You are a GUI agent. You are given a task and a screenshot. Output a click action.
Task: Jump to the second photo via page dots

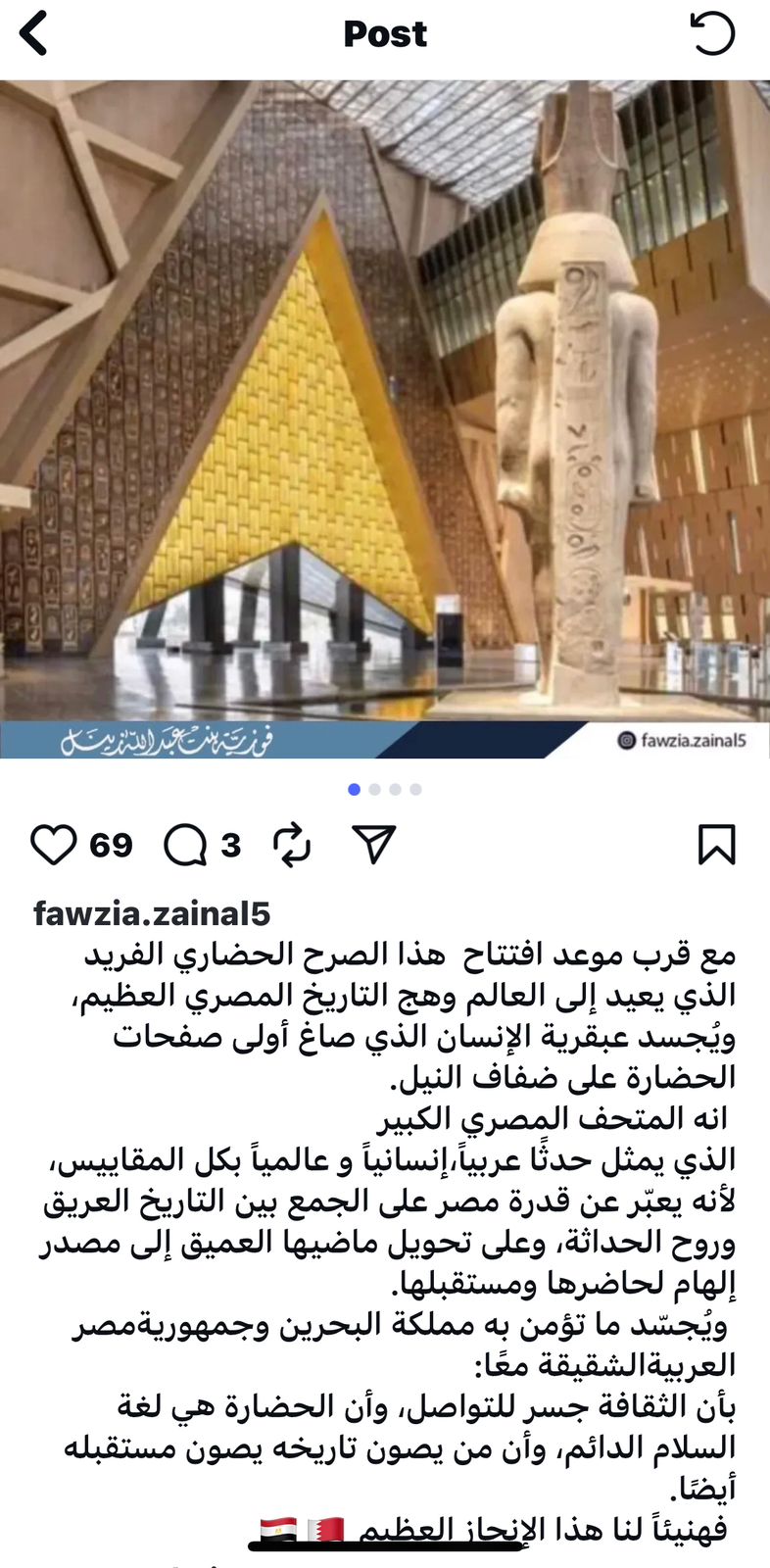(374, 789)
